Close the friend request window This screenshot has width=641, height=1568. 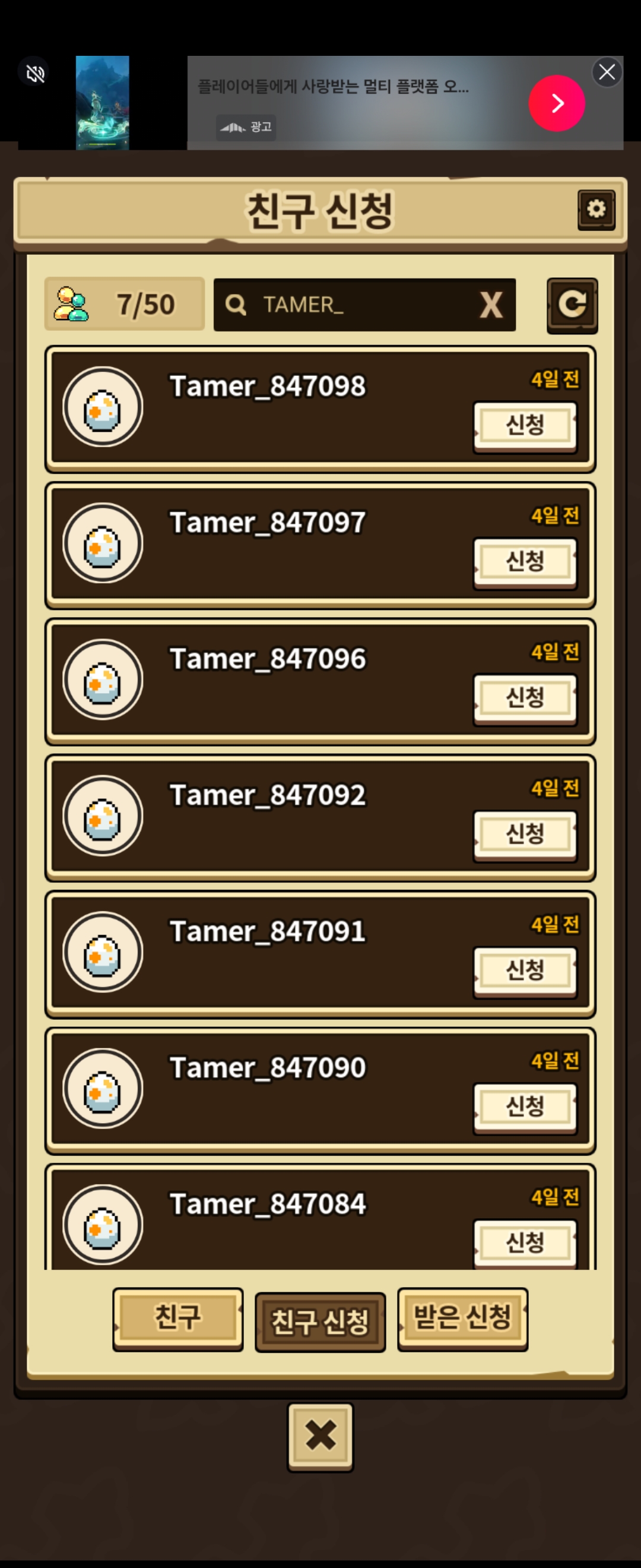(320, 1436)
